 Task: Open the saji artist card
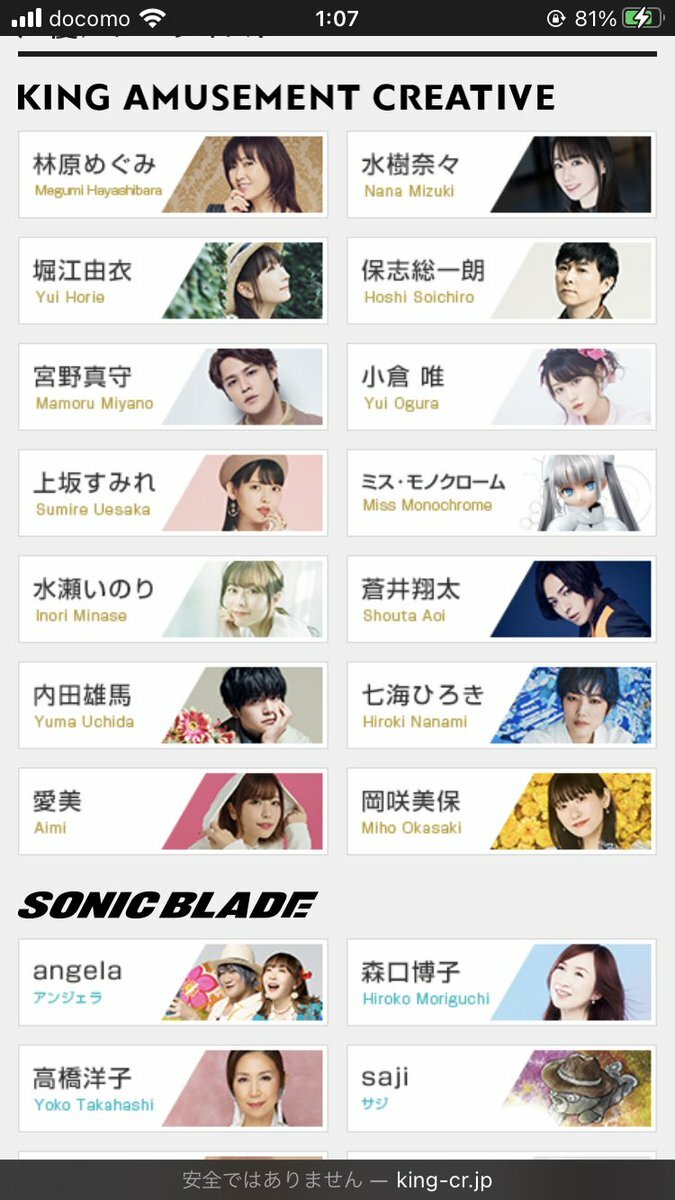(x=501, y=1088)
